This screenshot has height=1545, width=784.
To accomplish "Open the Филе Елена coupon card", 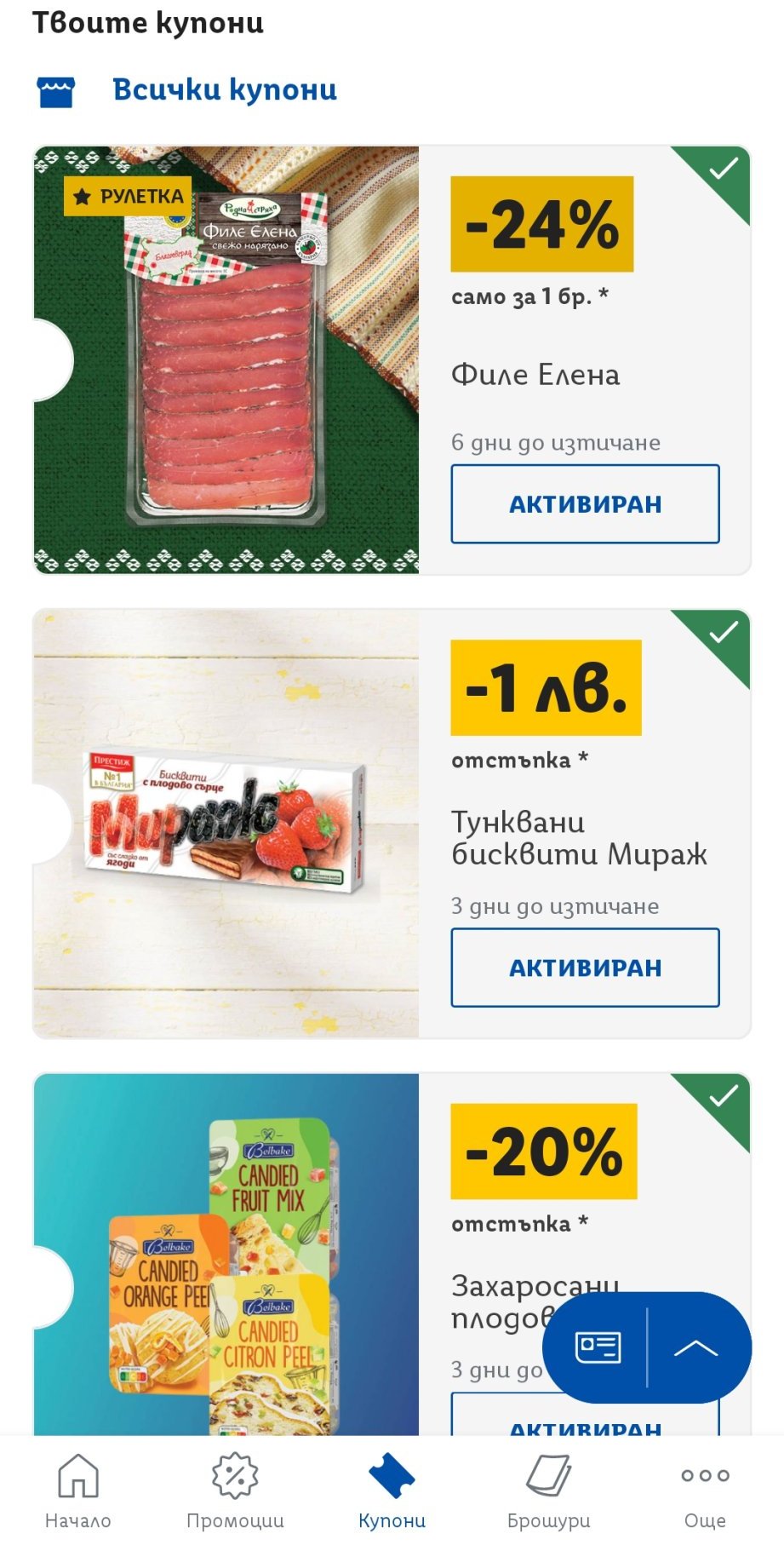I will coord(226,360).
